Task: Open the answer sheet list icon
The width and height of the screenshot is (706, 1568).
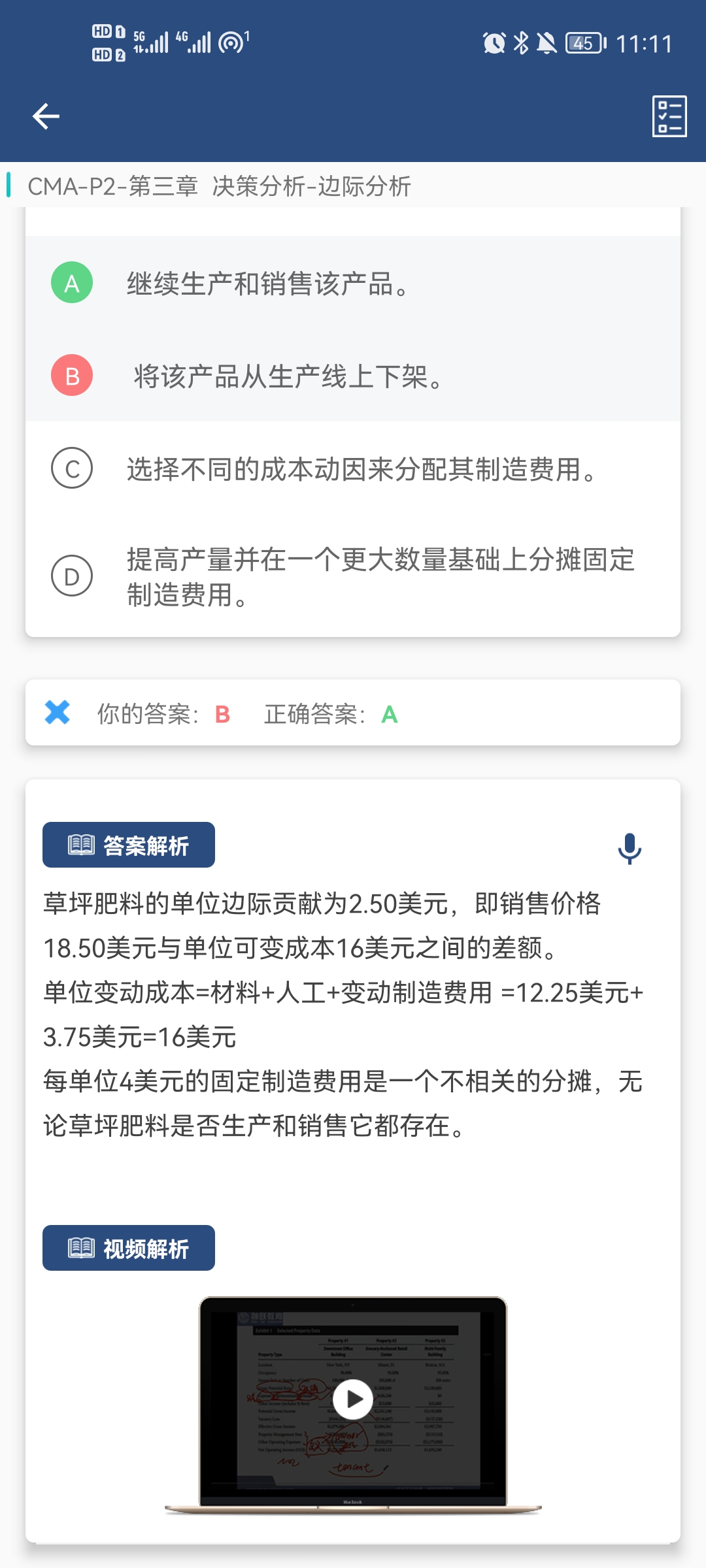Action: coord(669,116)
